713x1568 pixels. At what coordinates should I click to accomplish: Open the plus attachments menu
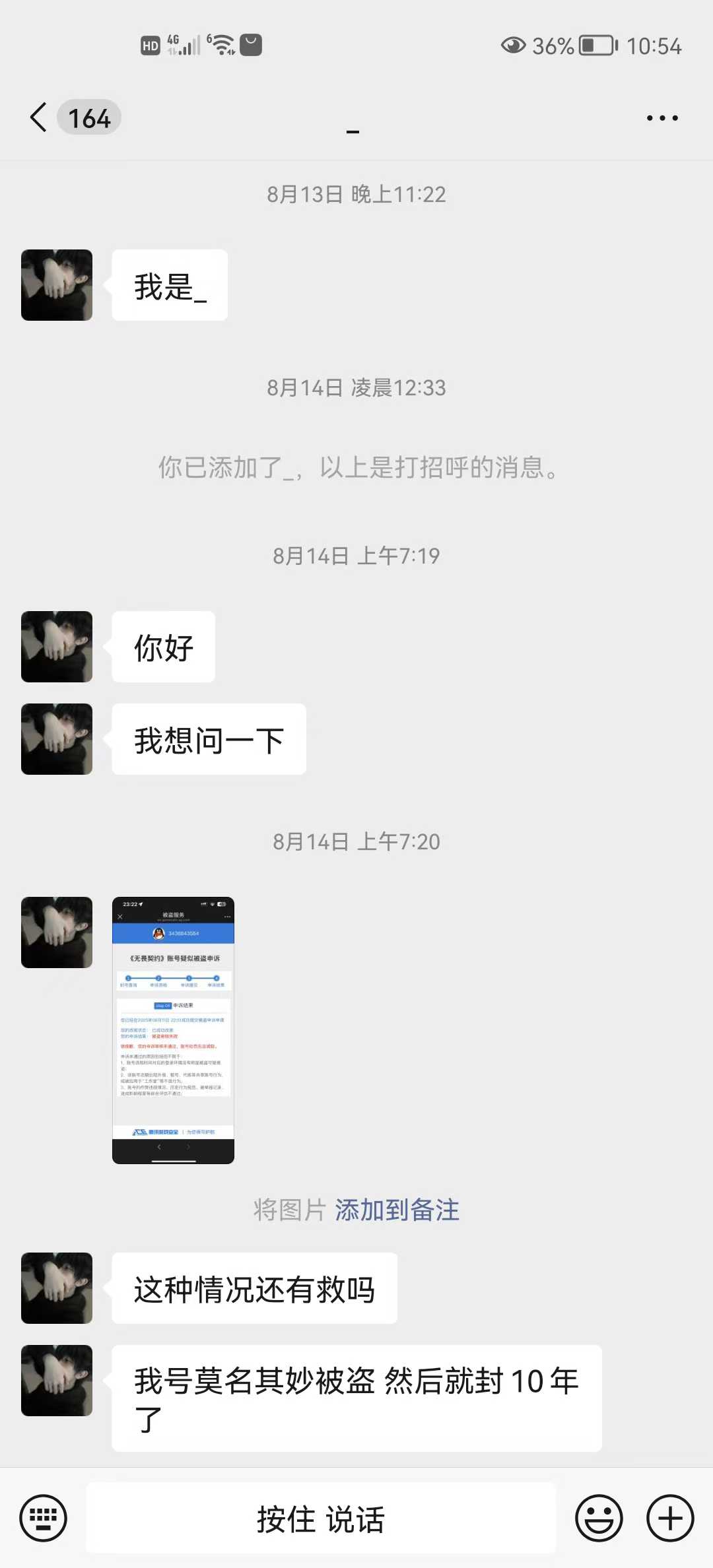click(x=669, y=1518)
